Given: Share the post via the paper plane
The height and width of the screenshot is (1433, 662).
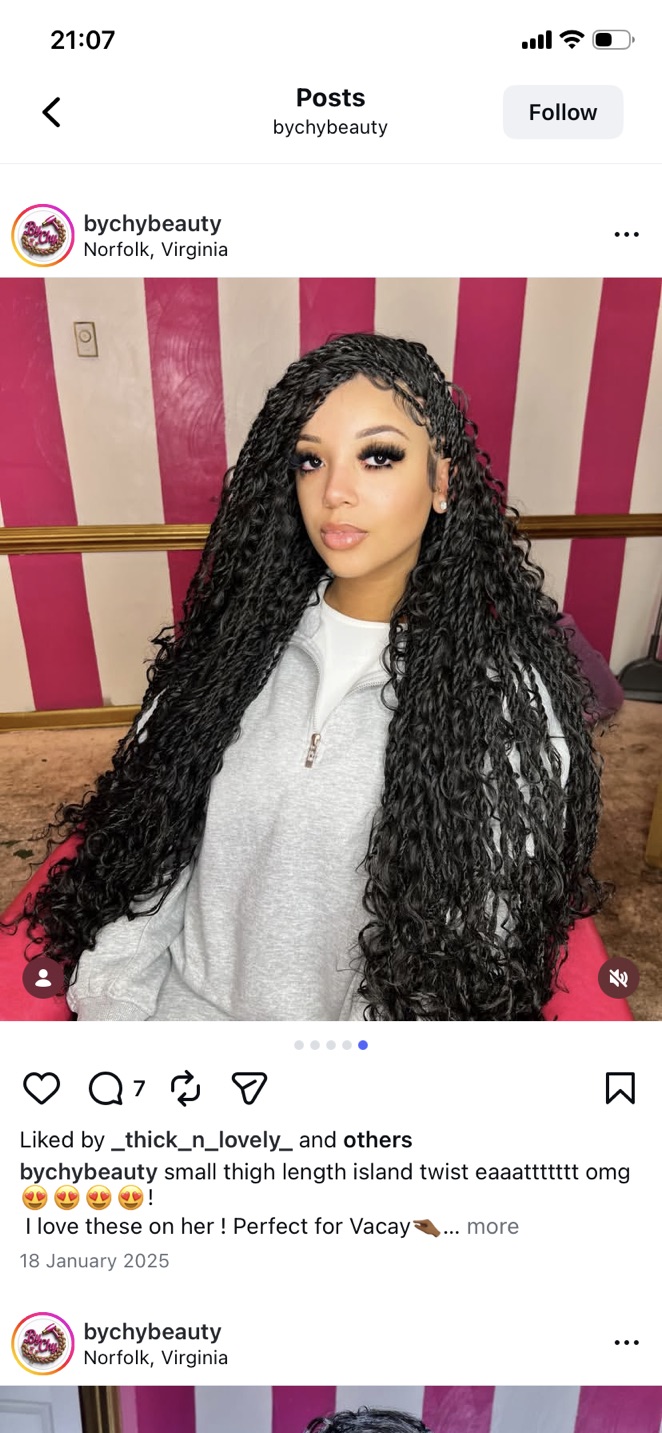Looking at the screenshot, I should 249,1088.
